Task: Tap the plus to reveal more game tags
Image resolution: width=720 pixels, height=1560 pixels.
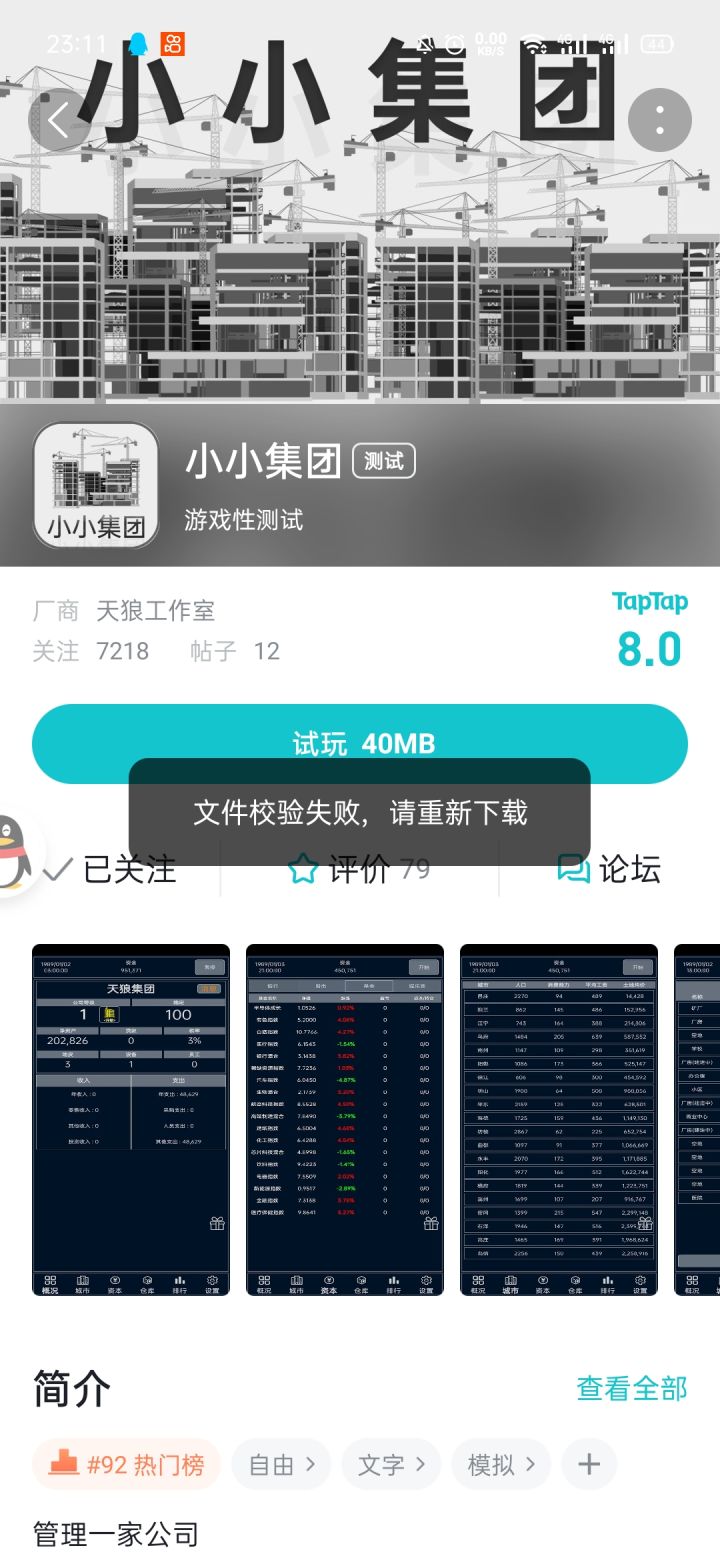Action: (x=589, y=1464)
